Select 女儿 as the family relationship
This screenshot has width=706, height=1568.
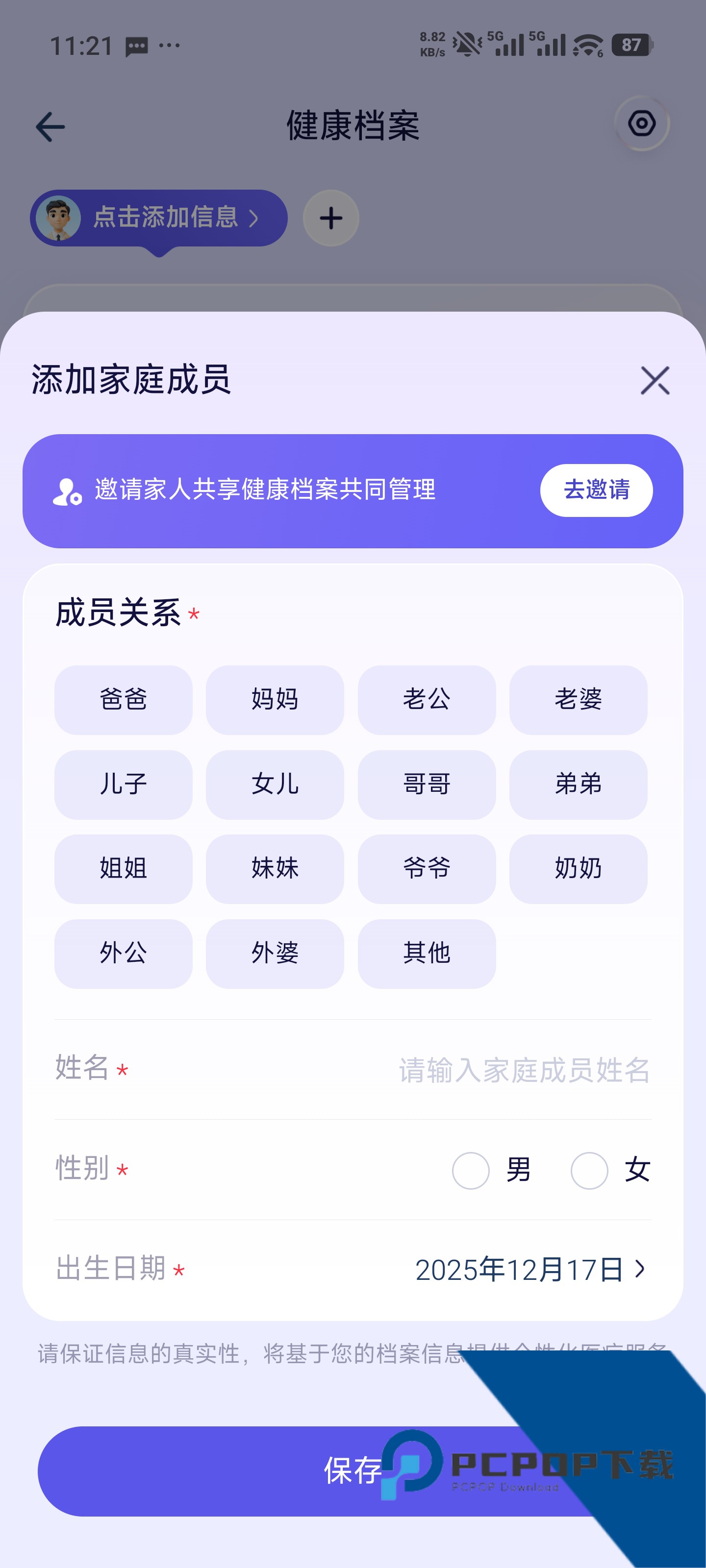click(x=274, y=784)
